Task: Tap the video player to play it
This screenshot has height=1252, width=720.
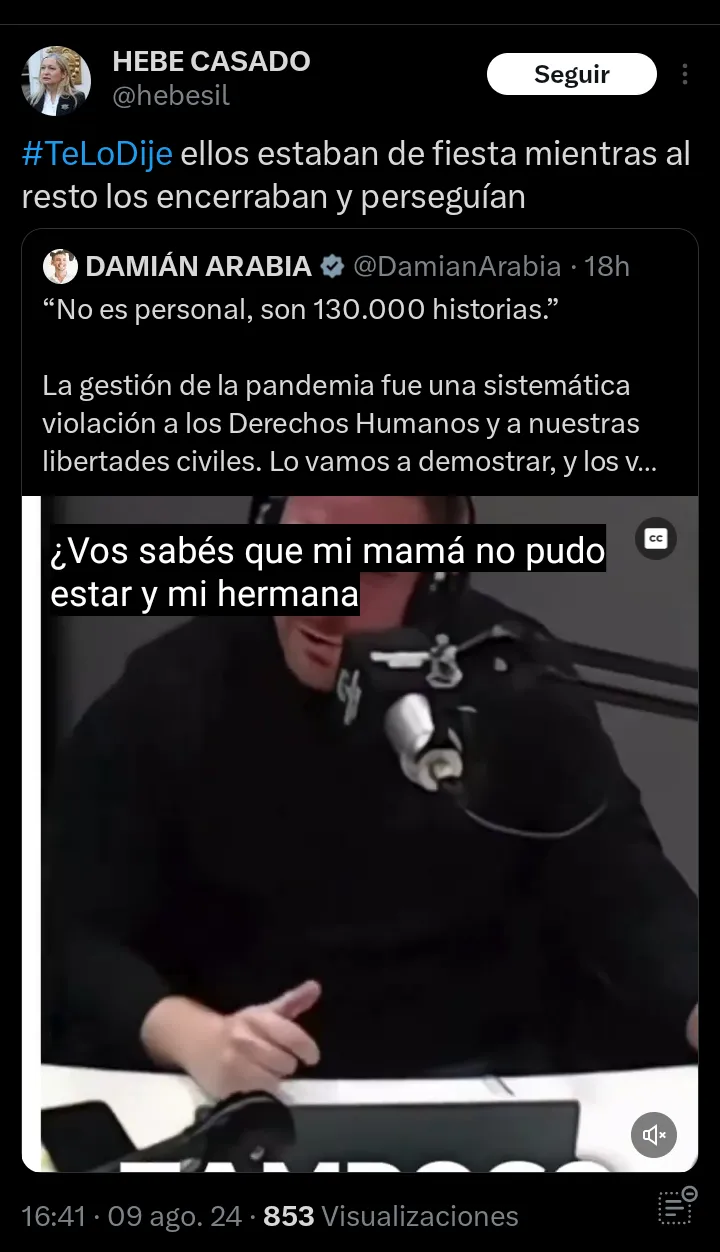Action: point(360,830)
